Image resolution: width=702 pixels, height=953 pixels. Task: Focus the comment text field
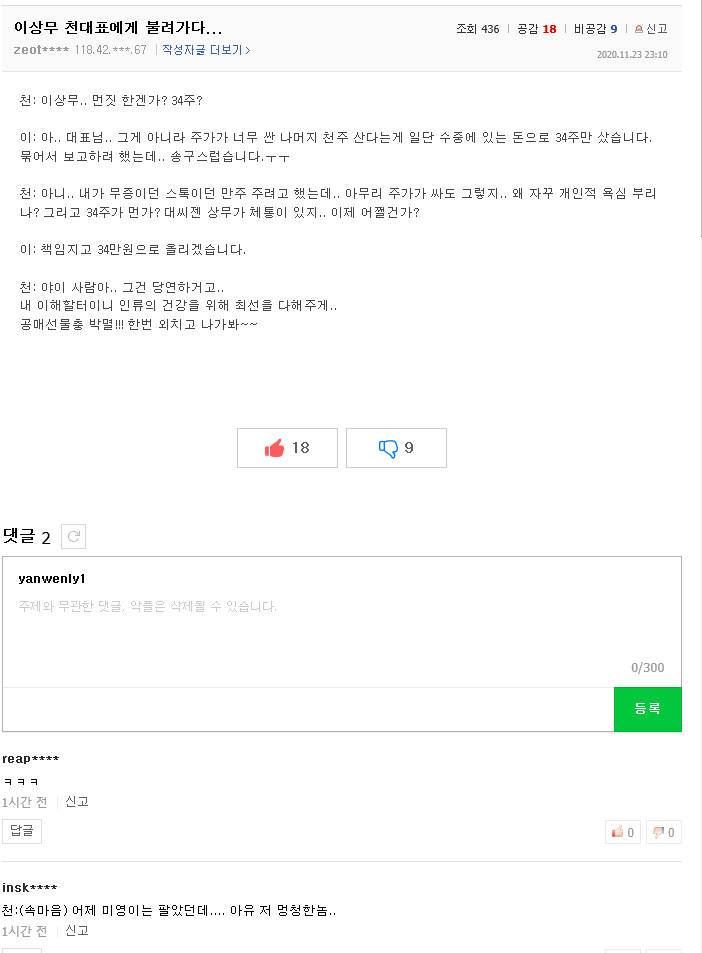tap(340, 620)
